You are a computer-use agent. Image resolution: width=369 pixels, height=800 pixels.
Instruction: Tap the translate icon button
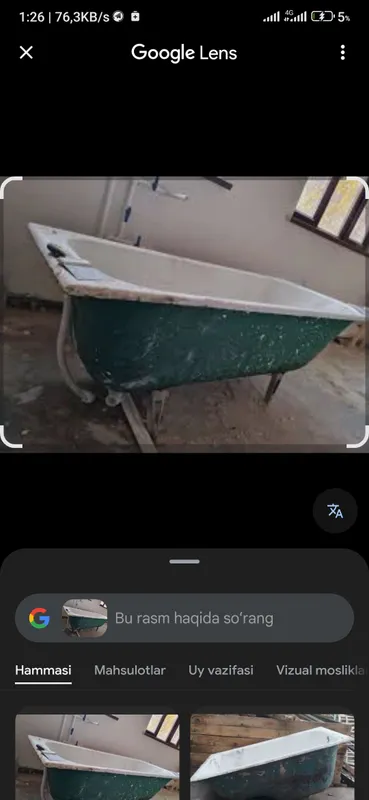335,511
